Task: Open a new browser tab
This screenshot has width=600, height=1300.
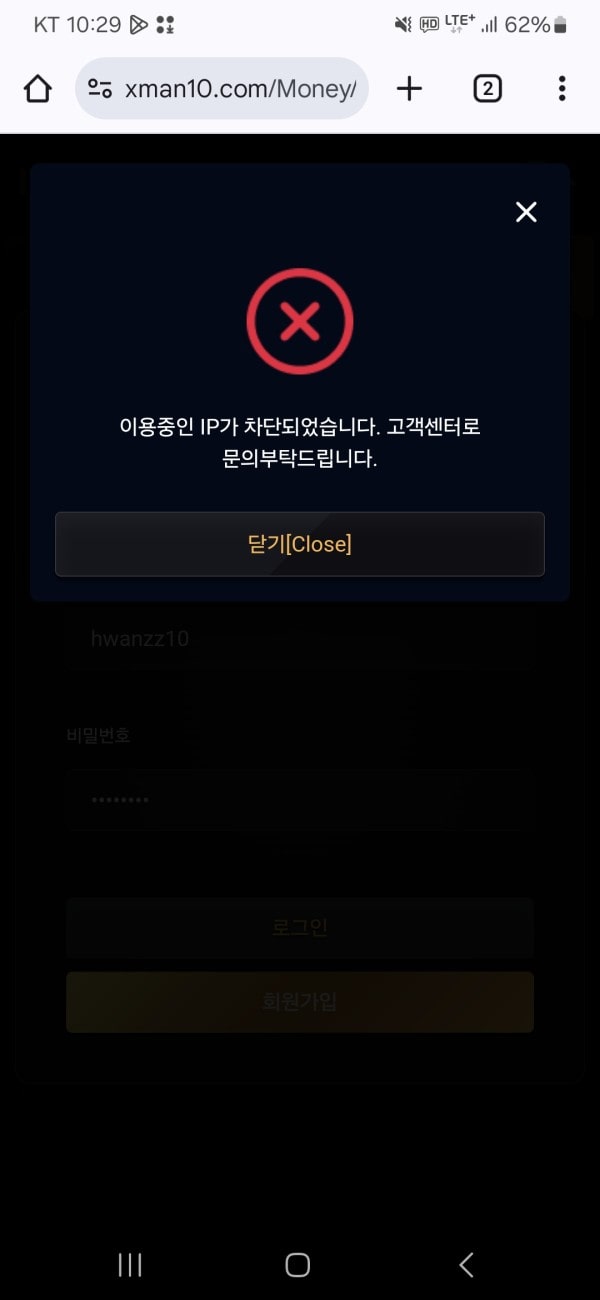Action: coord(409,89)
